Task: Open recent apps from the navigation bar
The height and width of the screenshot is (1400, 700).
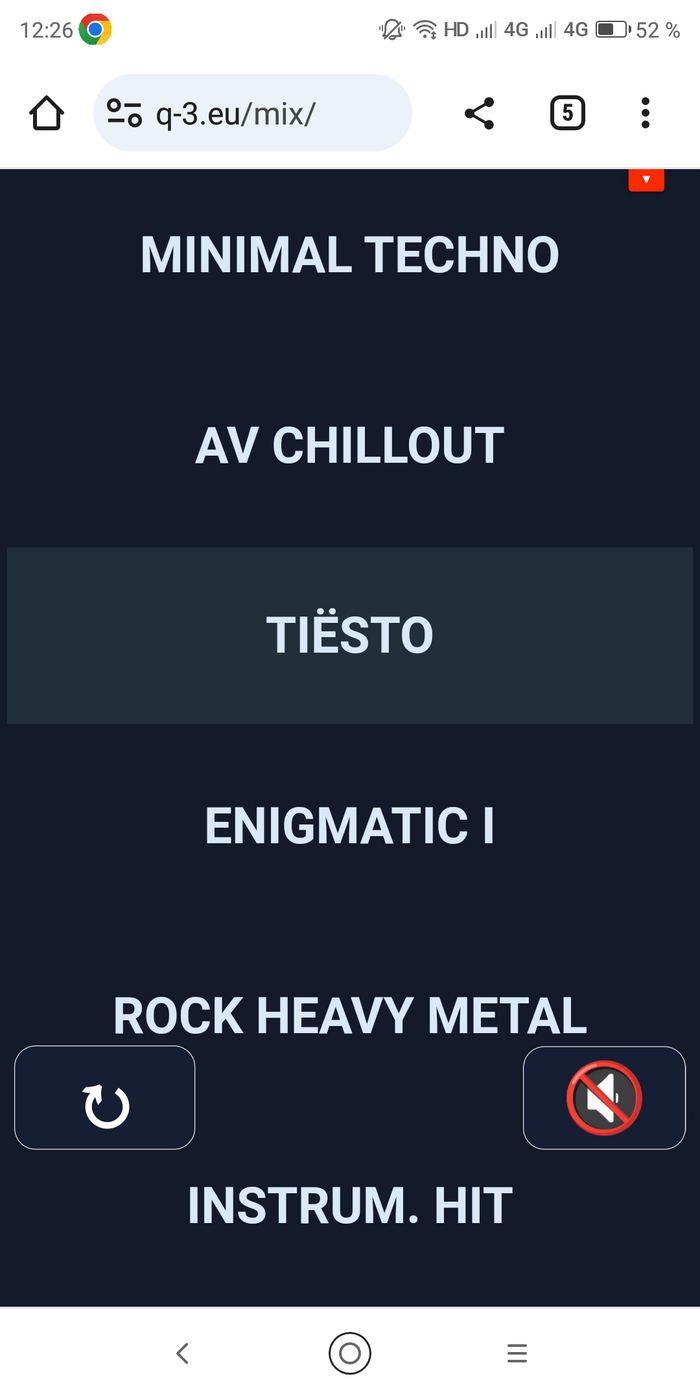Action: coord(517,1354)
